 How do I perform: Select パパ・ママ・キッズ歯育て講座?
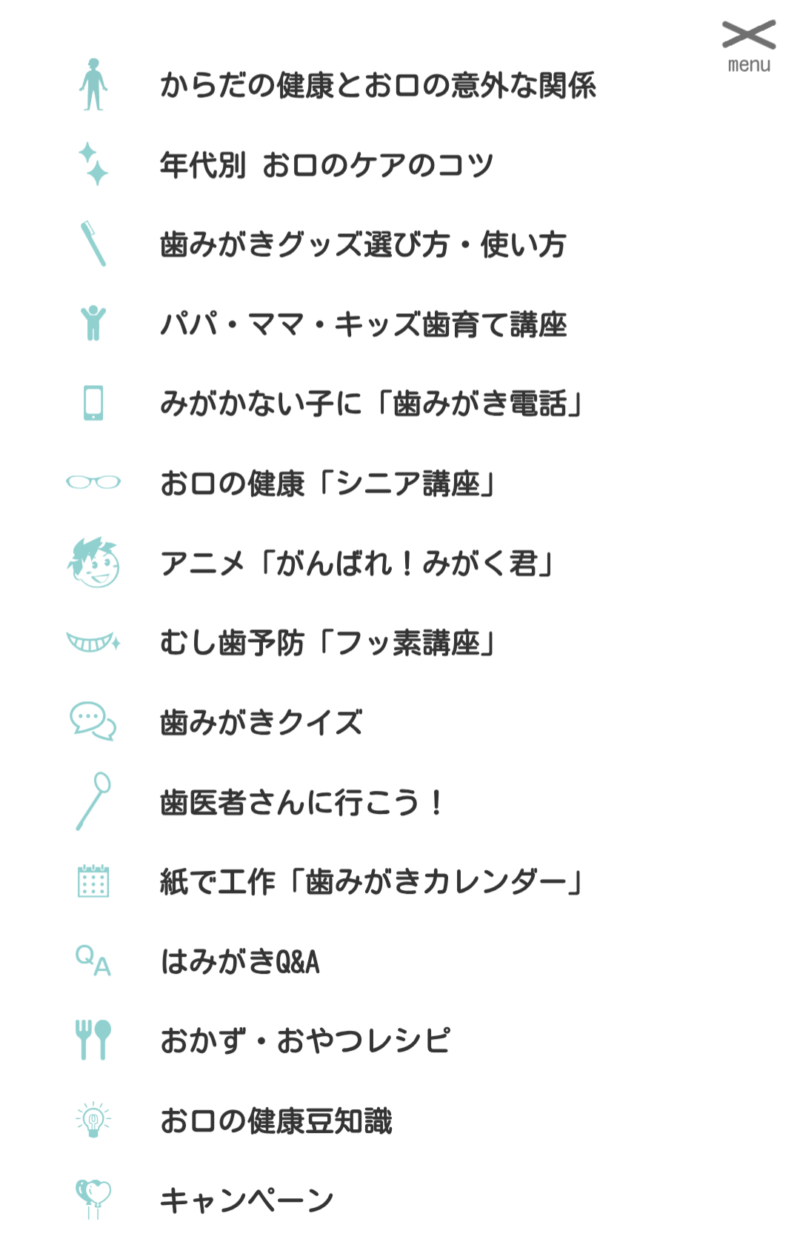pos(363,325)
